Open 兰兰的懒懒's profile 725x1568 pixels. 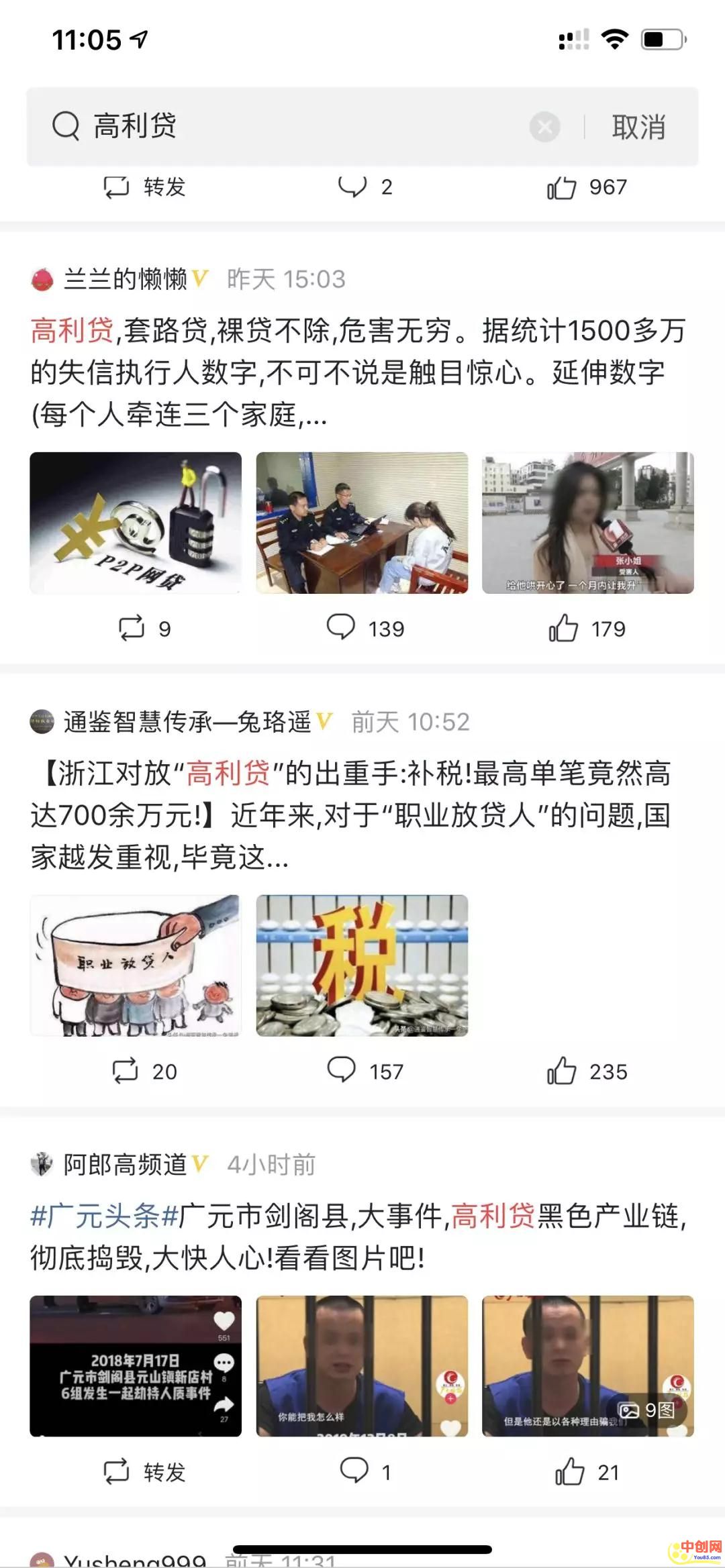124,279
